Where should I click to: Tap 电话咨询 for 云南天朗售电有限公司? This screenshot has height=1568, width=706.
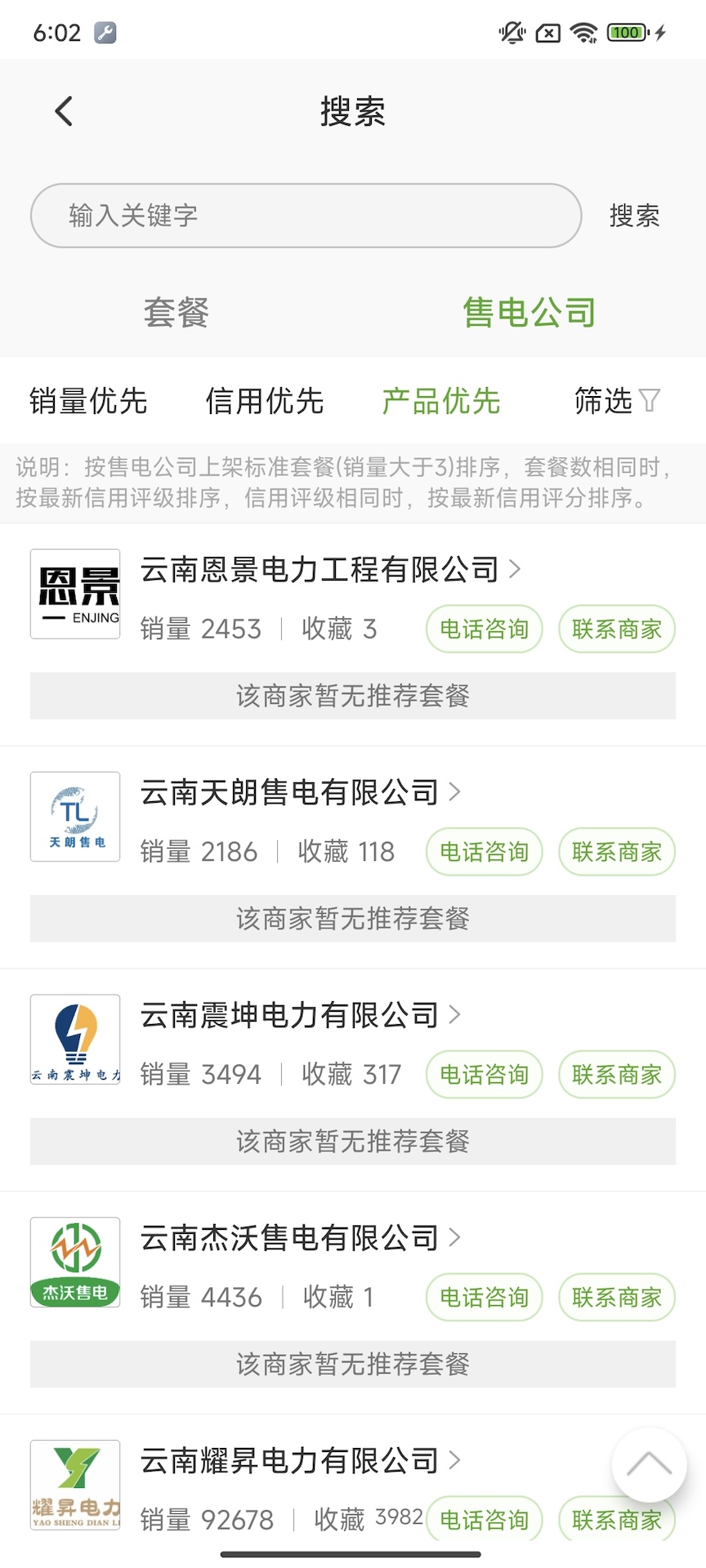point(484,852)
